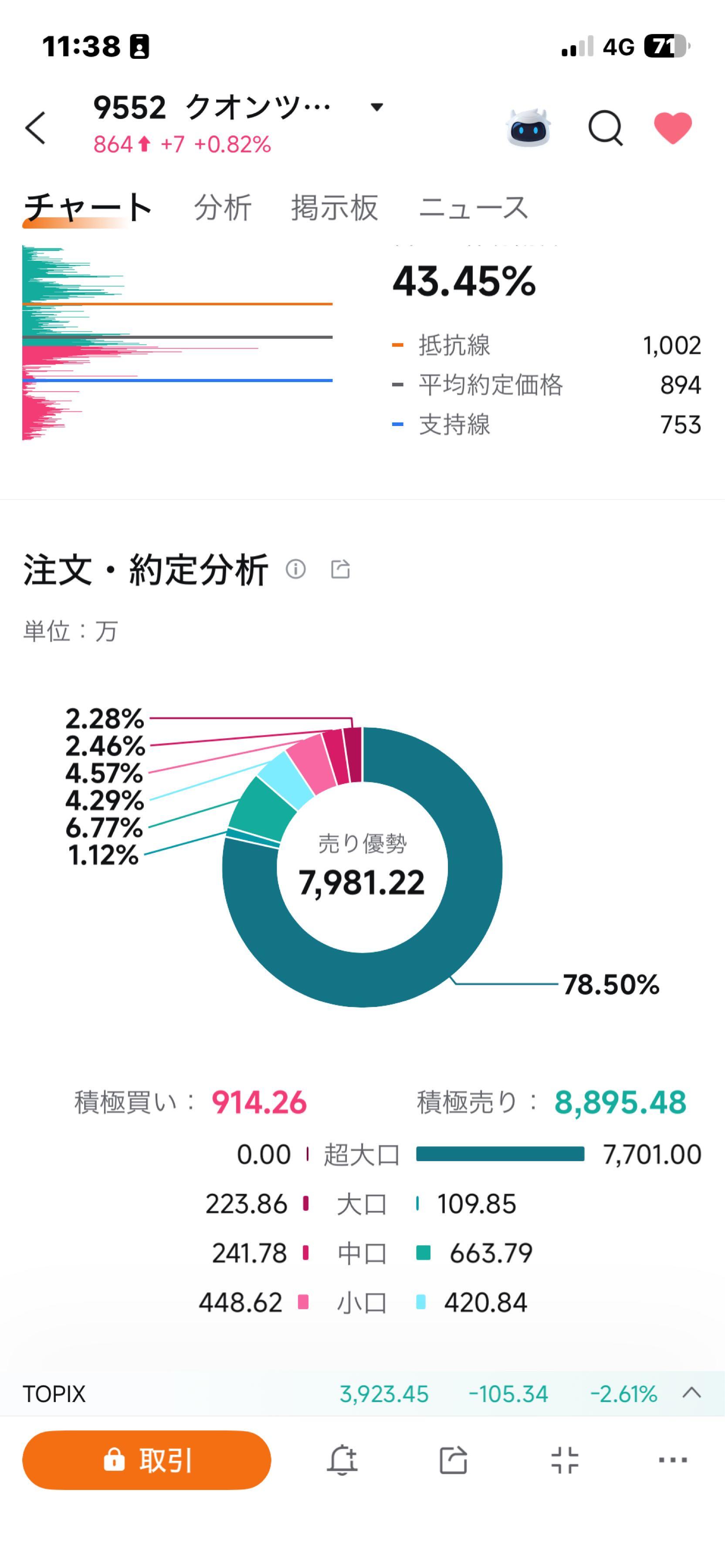Viewport: 725px width, 1568px height.
Task: Share this stock from bottom toolbar
Action: click(453, 1460)
